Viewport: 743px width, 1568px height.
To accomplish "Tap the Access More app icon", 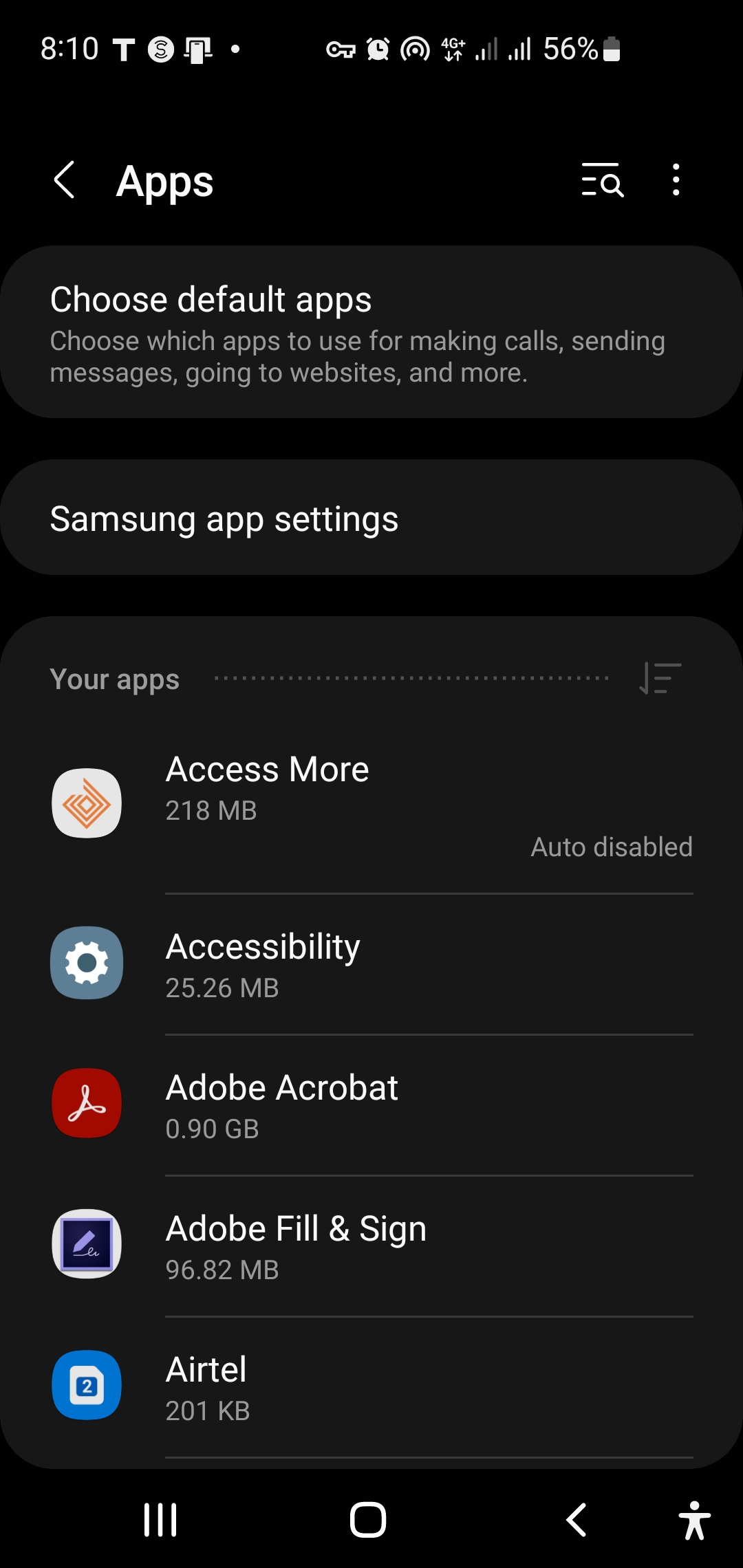I will (86, 803).
